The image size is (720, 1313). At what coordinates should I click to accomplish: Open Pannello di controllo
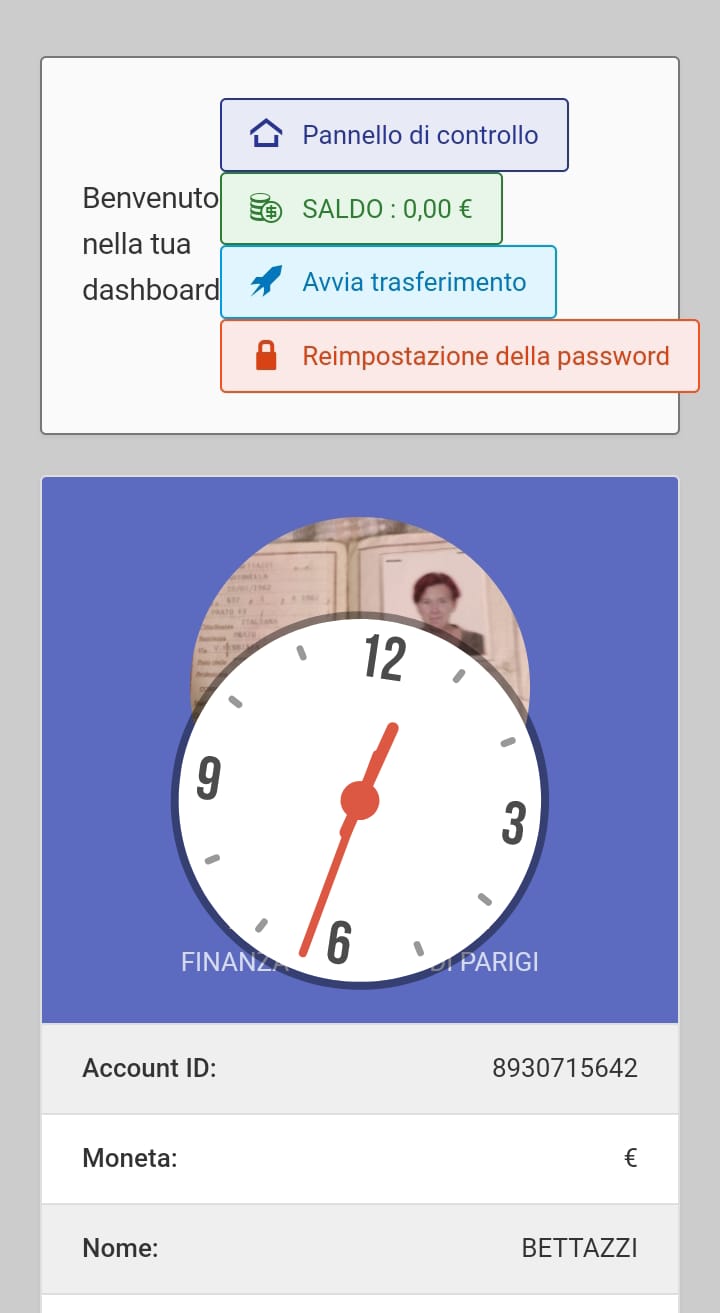coord(394,135)
